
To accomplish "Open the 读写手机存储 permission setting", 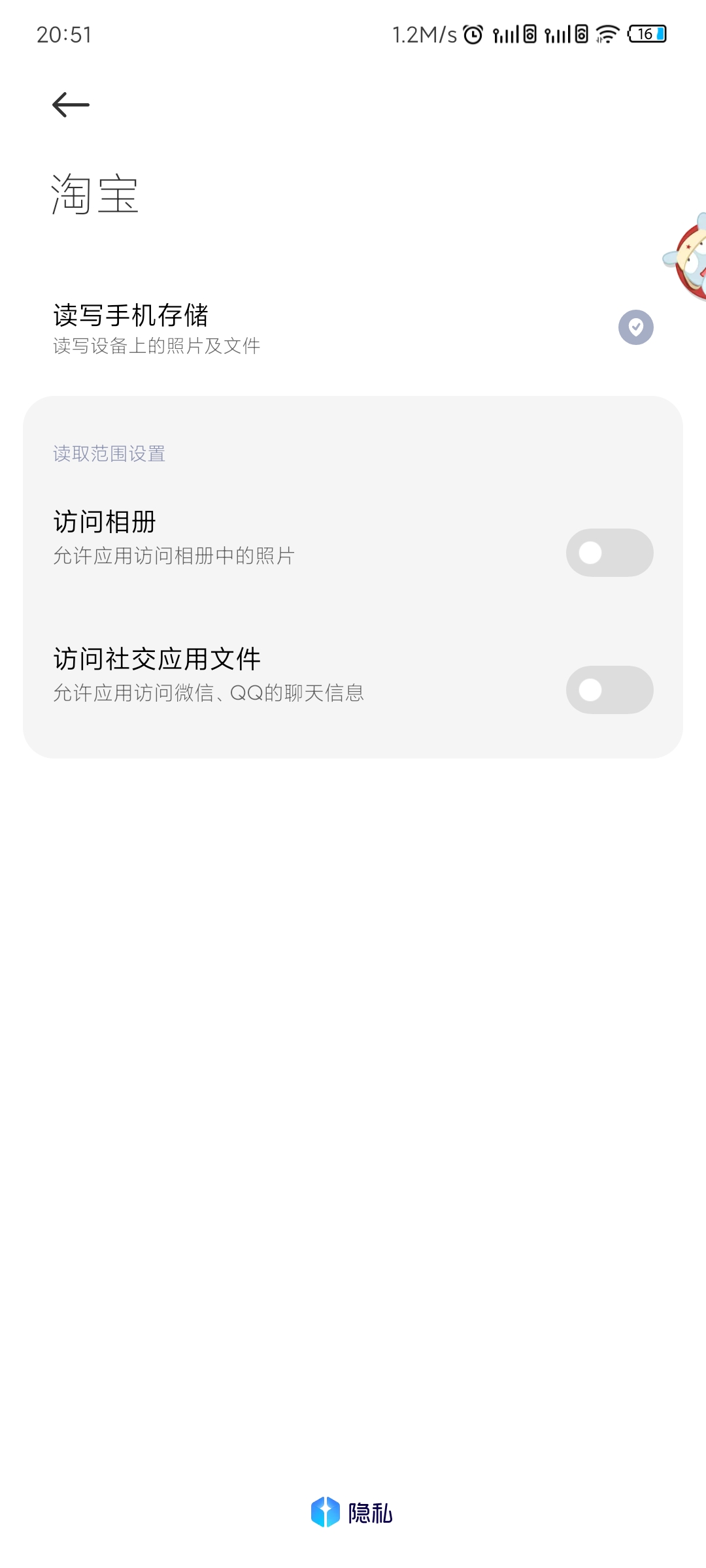I will 353,328.
